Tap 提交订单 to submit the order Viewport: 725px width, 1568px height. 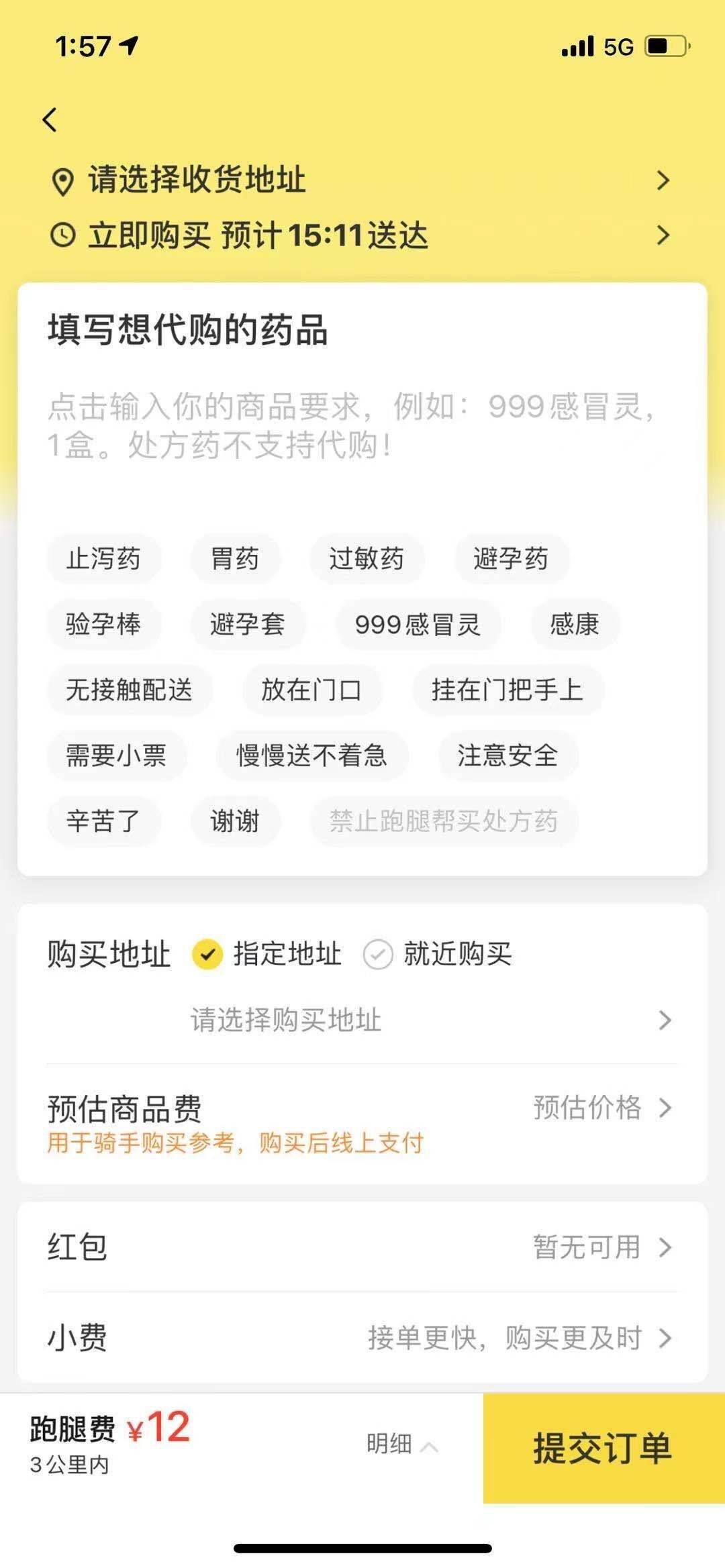click(603, 1445)
